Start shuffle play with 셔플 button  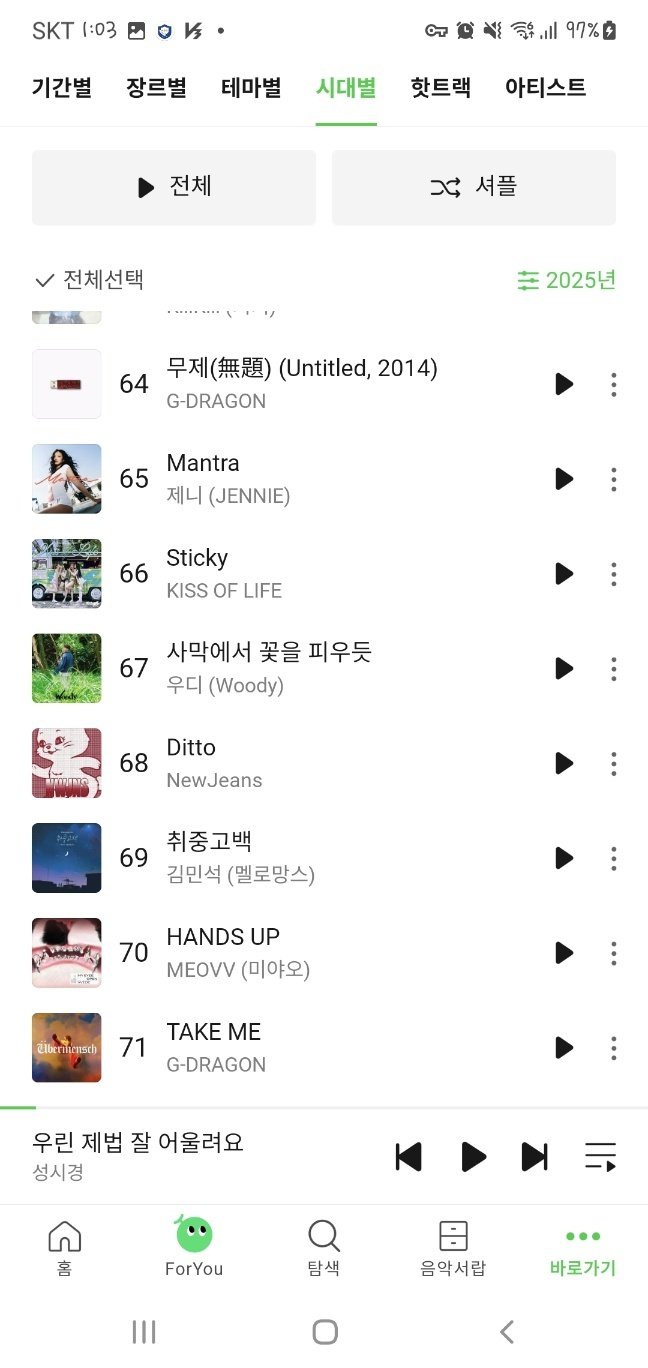point(474,187)
